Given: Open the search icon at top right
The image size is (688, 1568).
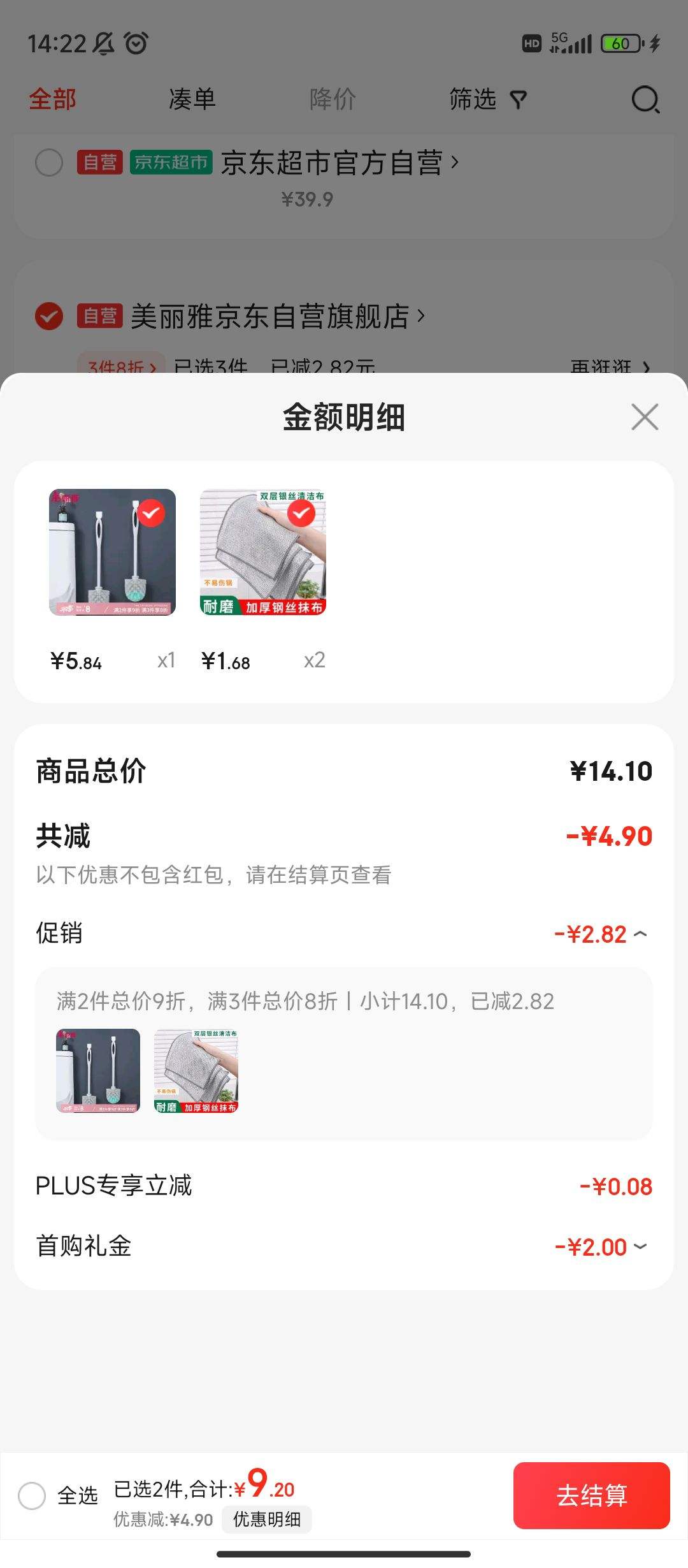Looking at the screenshot, I should [645, 100].
